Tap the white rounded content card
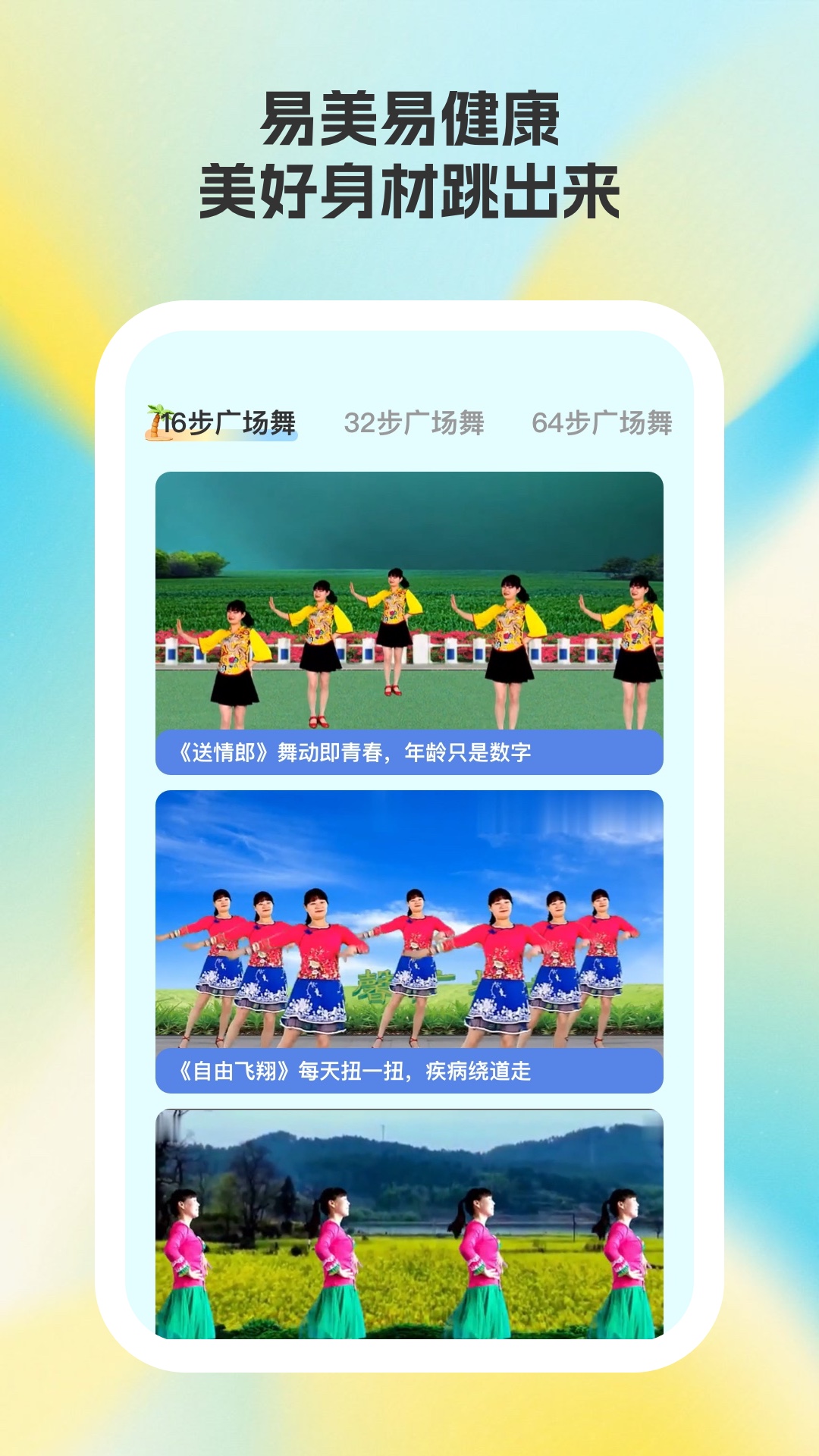 pos(409,834)
